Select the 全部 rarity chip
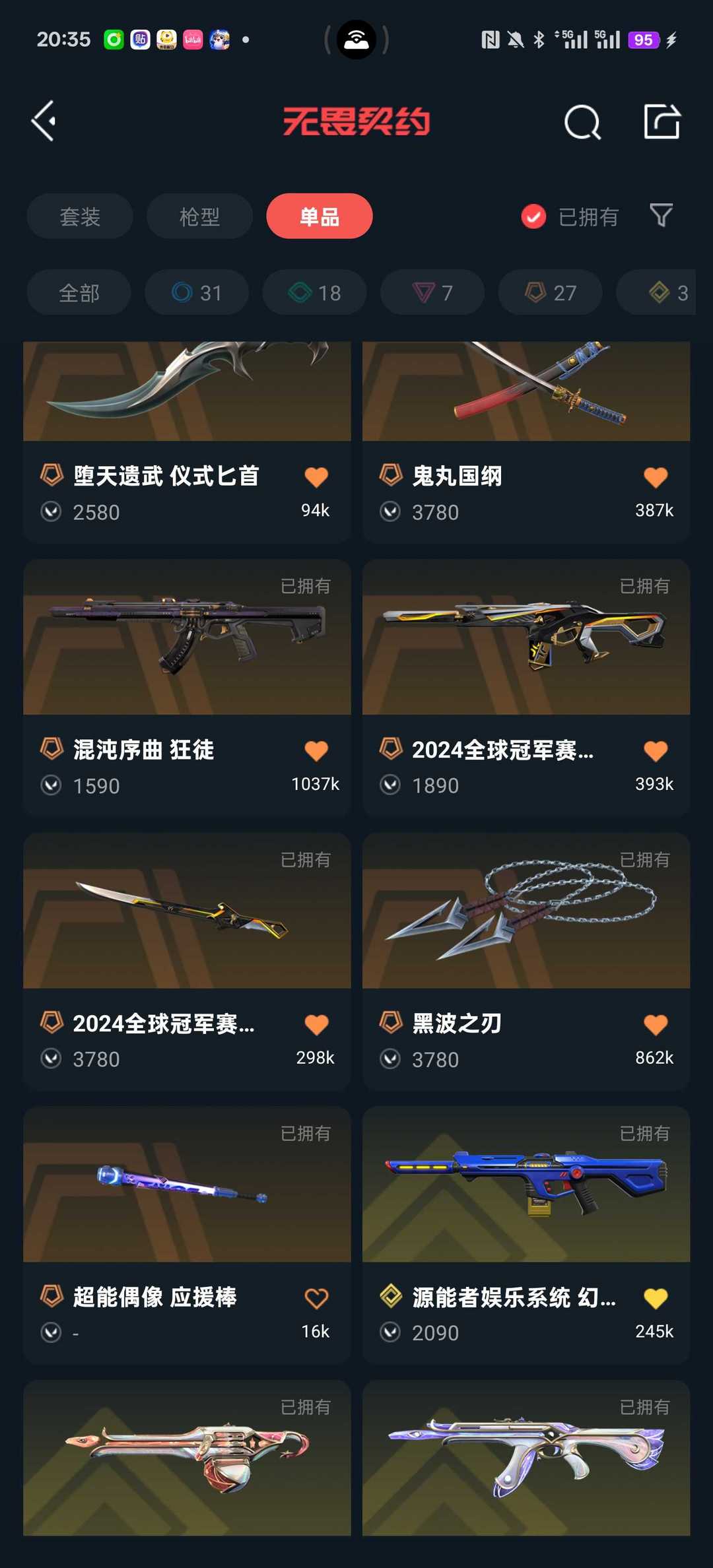 click(79, 292)
